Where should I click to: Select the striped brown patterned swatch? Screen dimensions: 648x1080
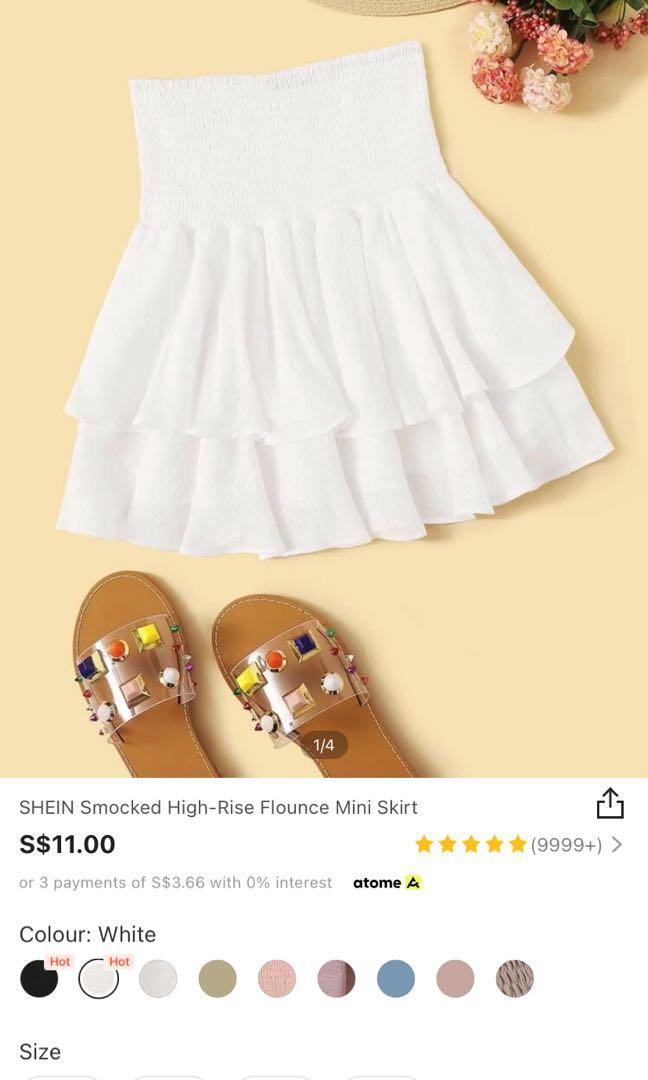[x=515, y=978]
